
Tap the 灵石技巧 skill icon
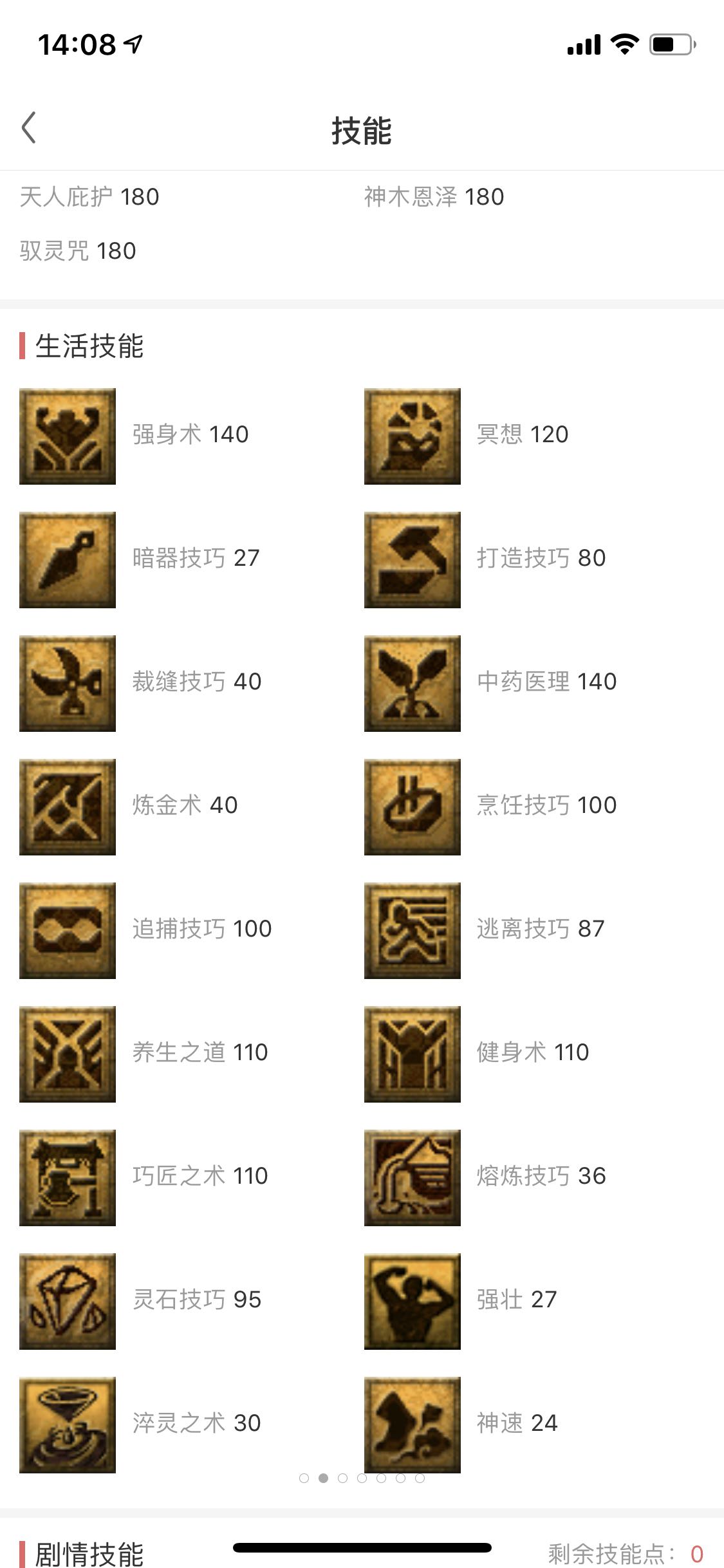68,1302
